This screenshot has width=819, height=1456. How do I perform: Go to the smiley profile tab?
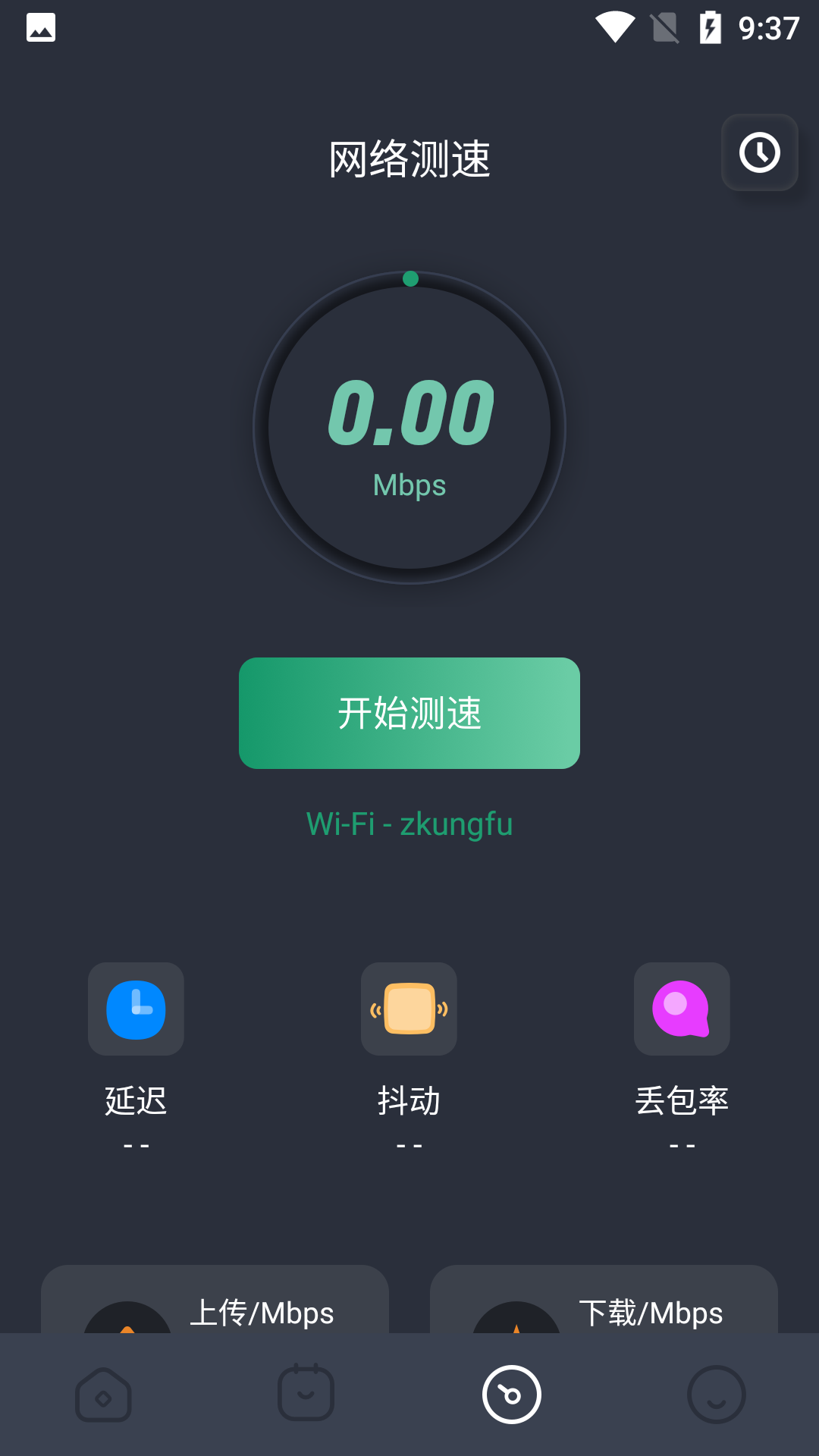coord(716,1395)
